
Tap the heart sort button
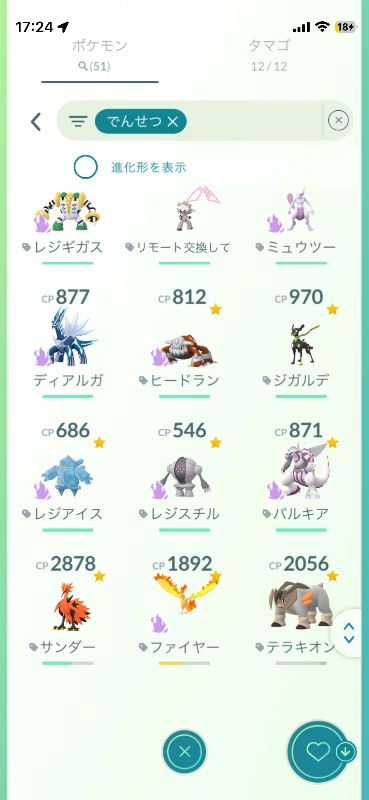pos(318,752)
